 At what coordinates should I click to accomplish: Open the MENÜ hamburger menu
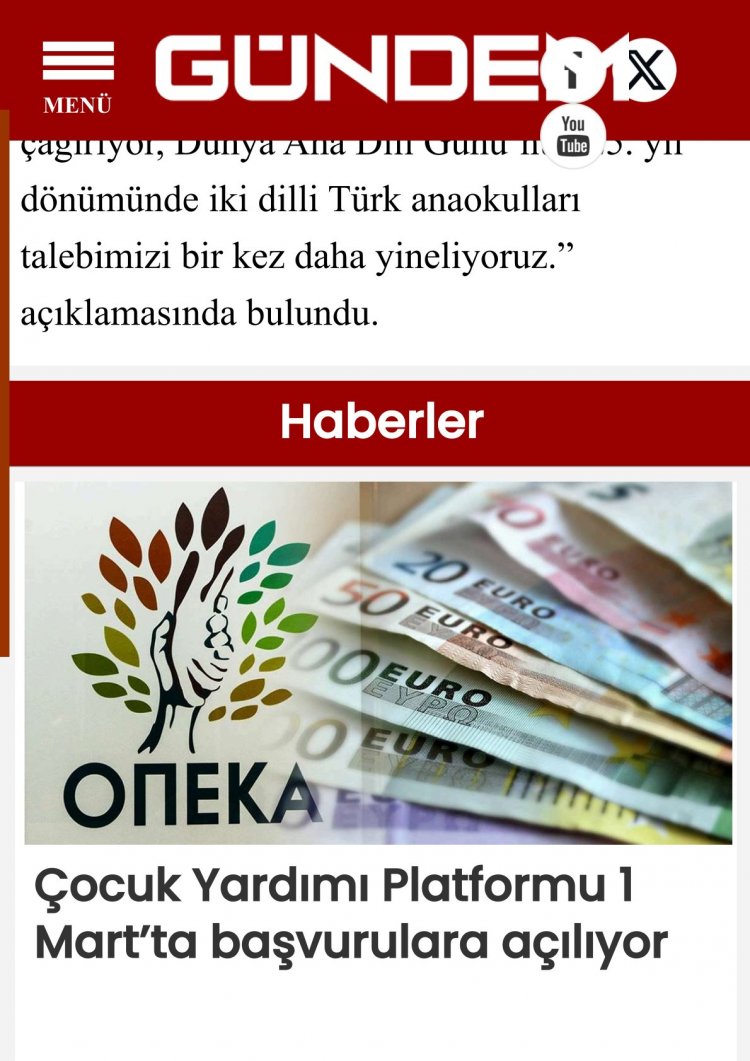(78, 75)
